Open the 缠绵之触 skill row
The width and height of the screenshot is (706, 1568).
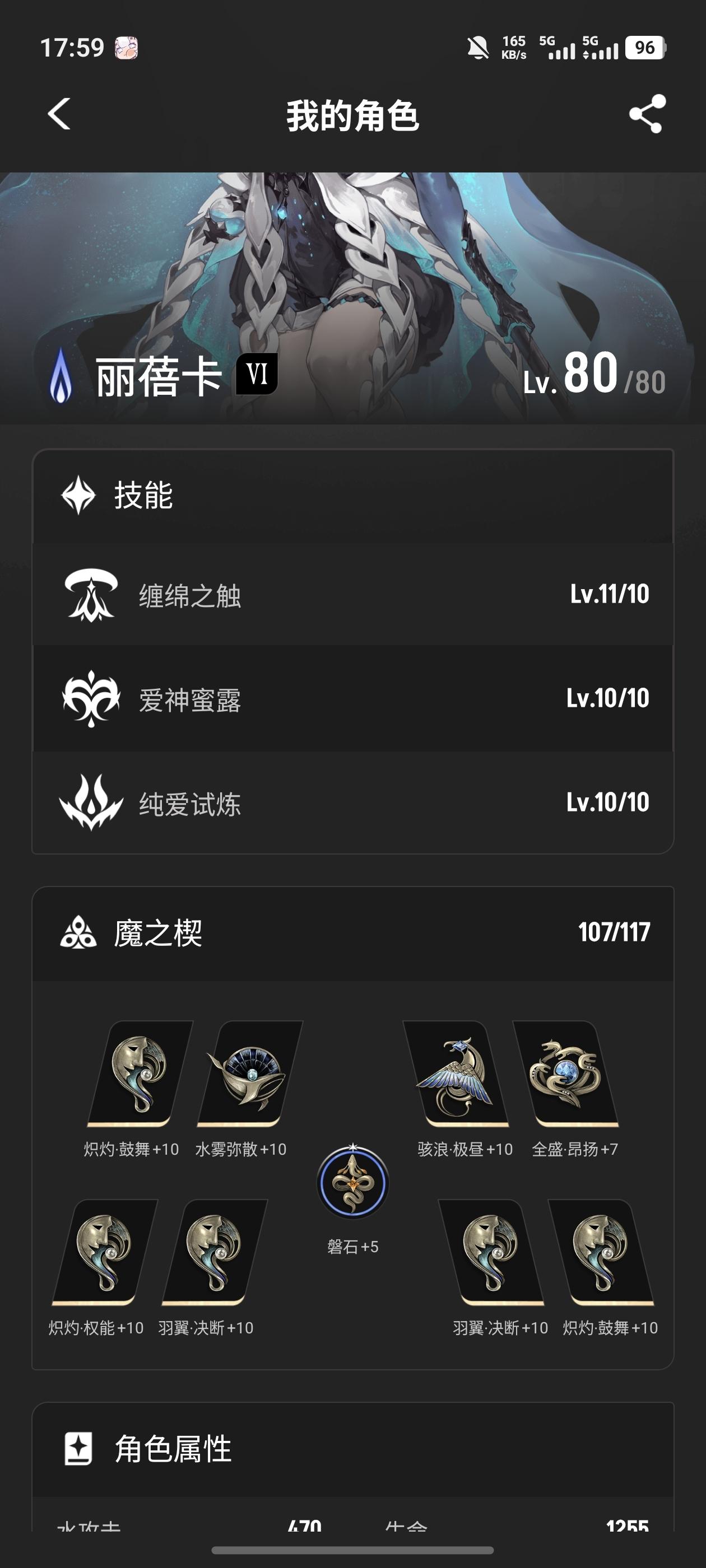[x=352, y=595]
